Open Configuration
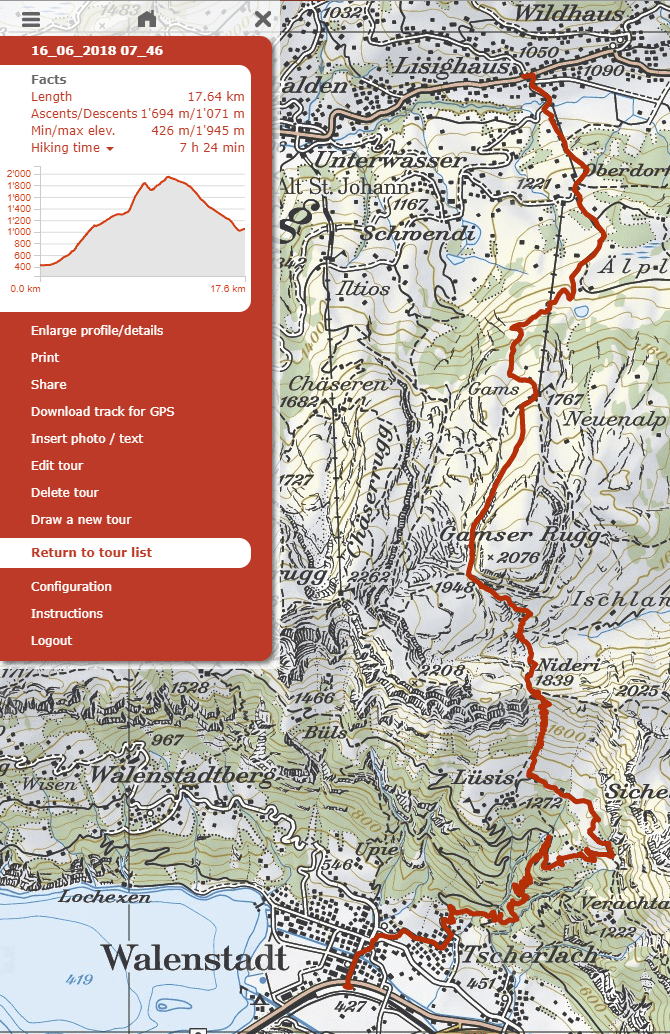 pos(71,587)
